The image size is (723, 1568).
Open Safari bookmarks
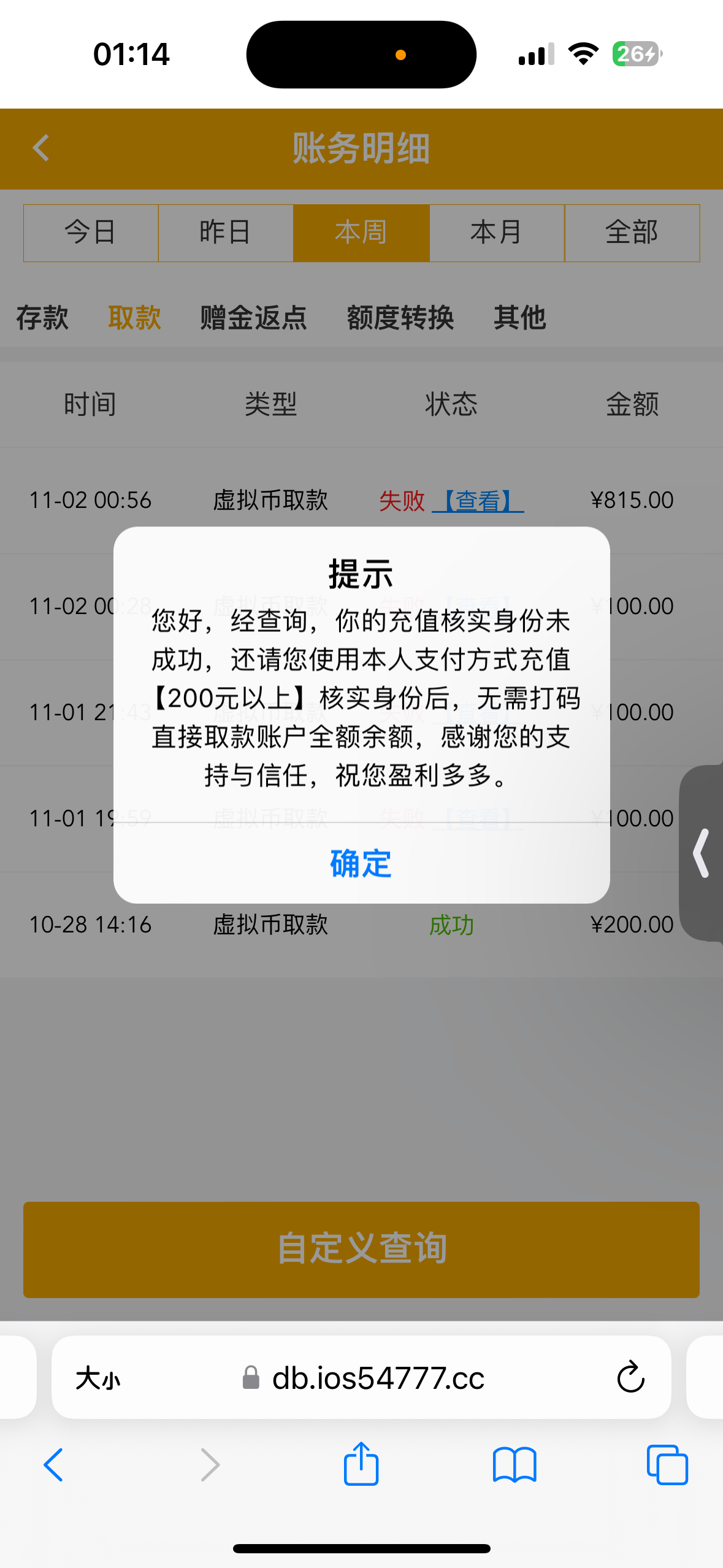pyautogui.click(x=514, y=1465)
